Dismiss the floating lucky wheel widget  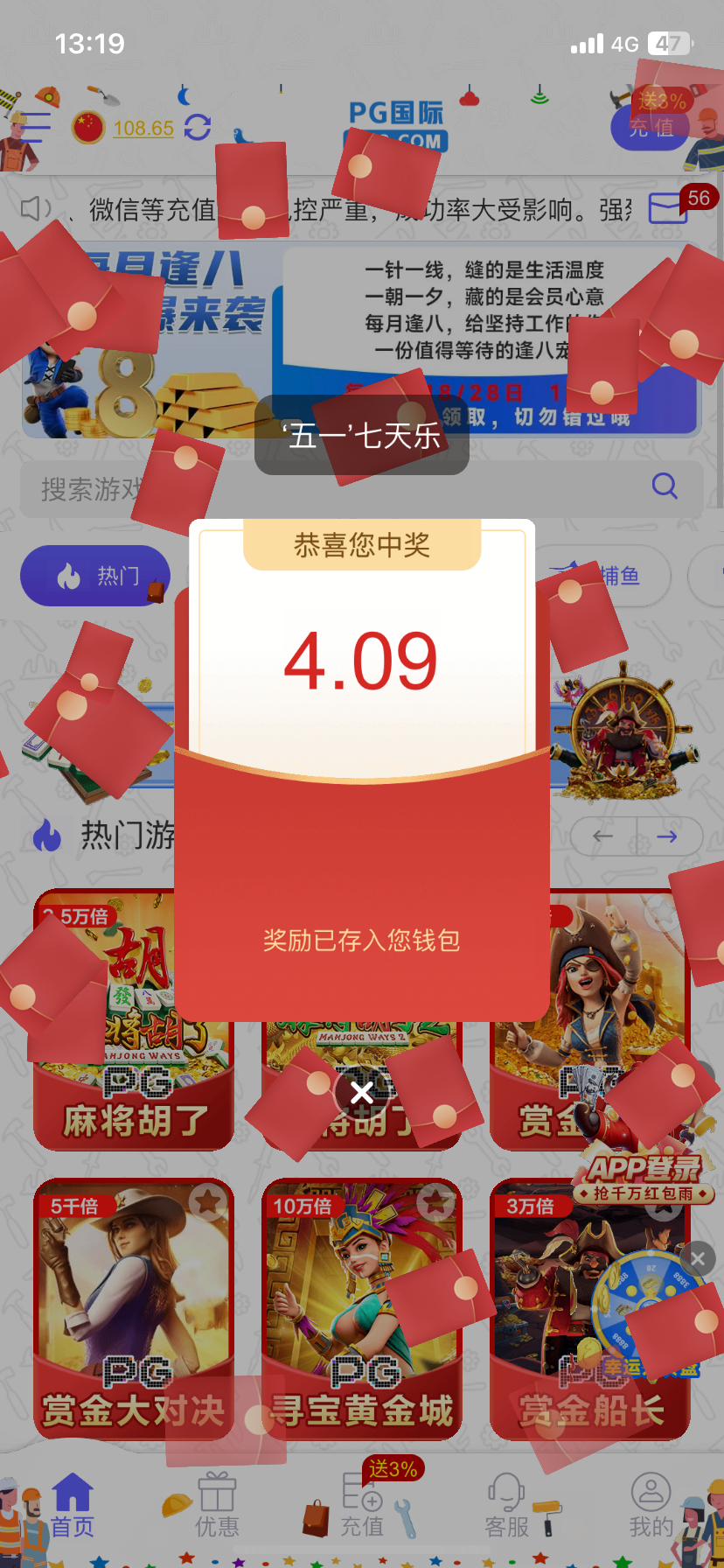click(x=697, y=1258)
